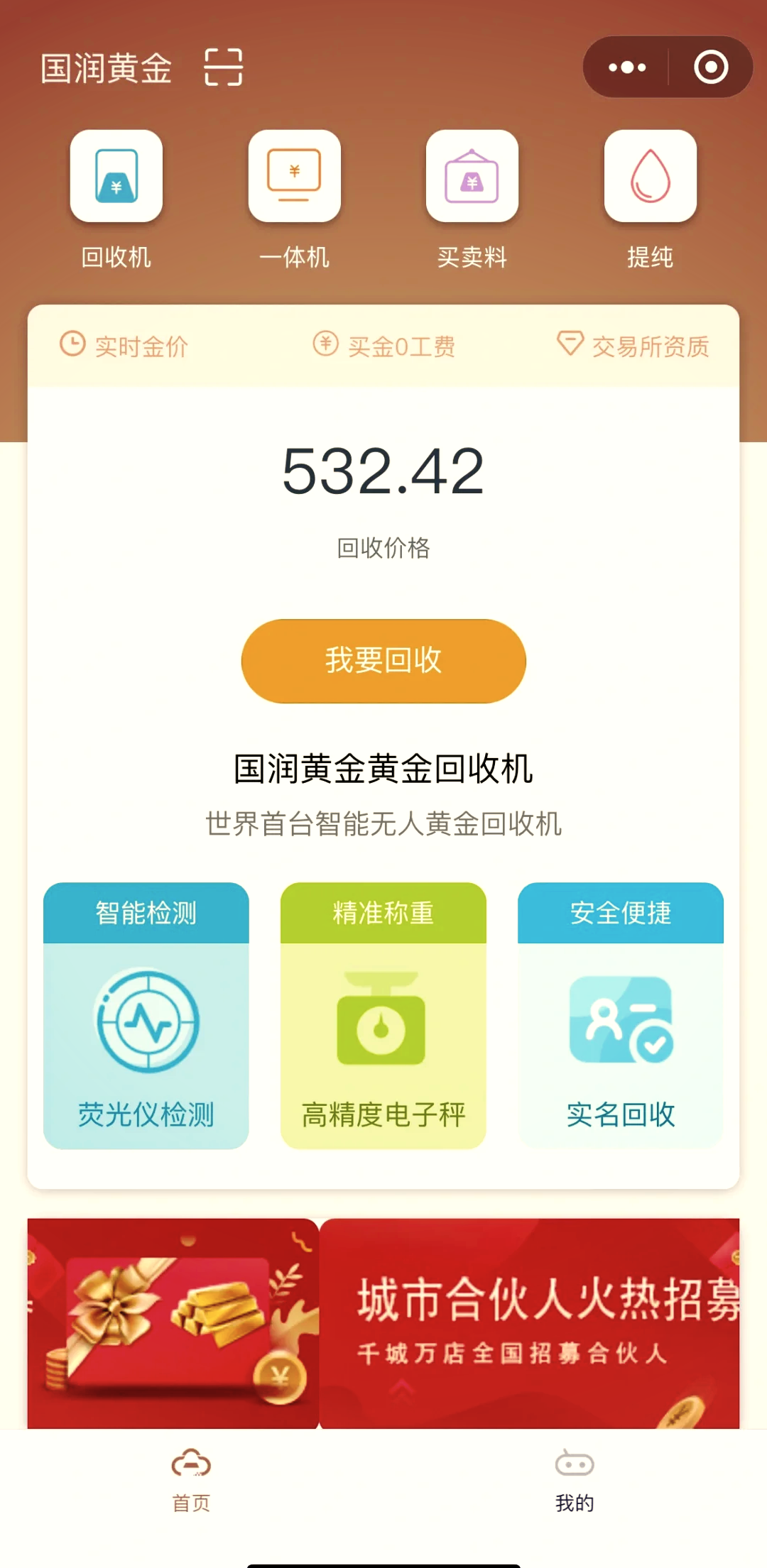
Task: Open 买卖料 shortcut
Action: [x=472, y=177]
